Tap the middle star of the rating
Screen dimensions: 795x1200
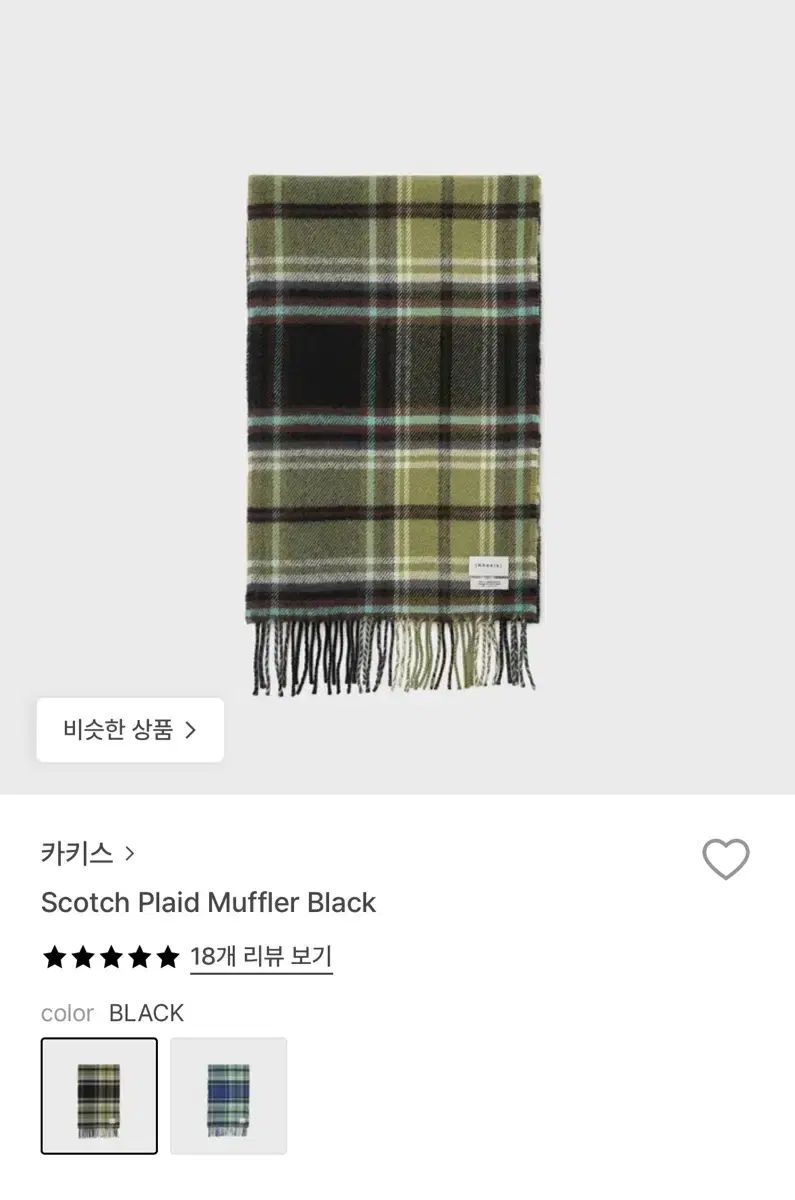click(111, 957)
